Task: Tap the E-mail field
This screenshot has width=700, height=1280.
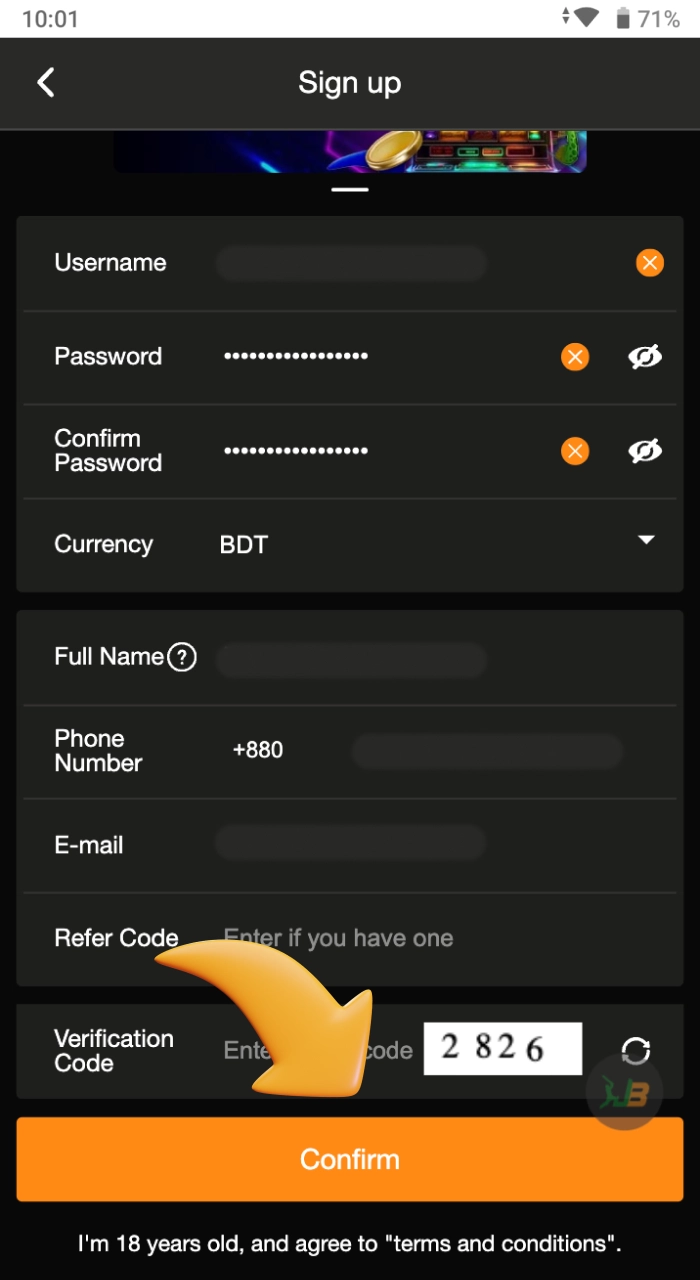Action: (x=350, y=843)
